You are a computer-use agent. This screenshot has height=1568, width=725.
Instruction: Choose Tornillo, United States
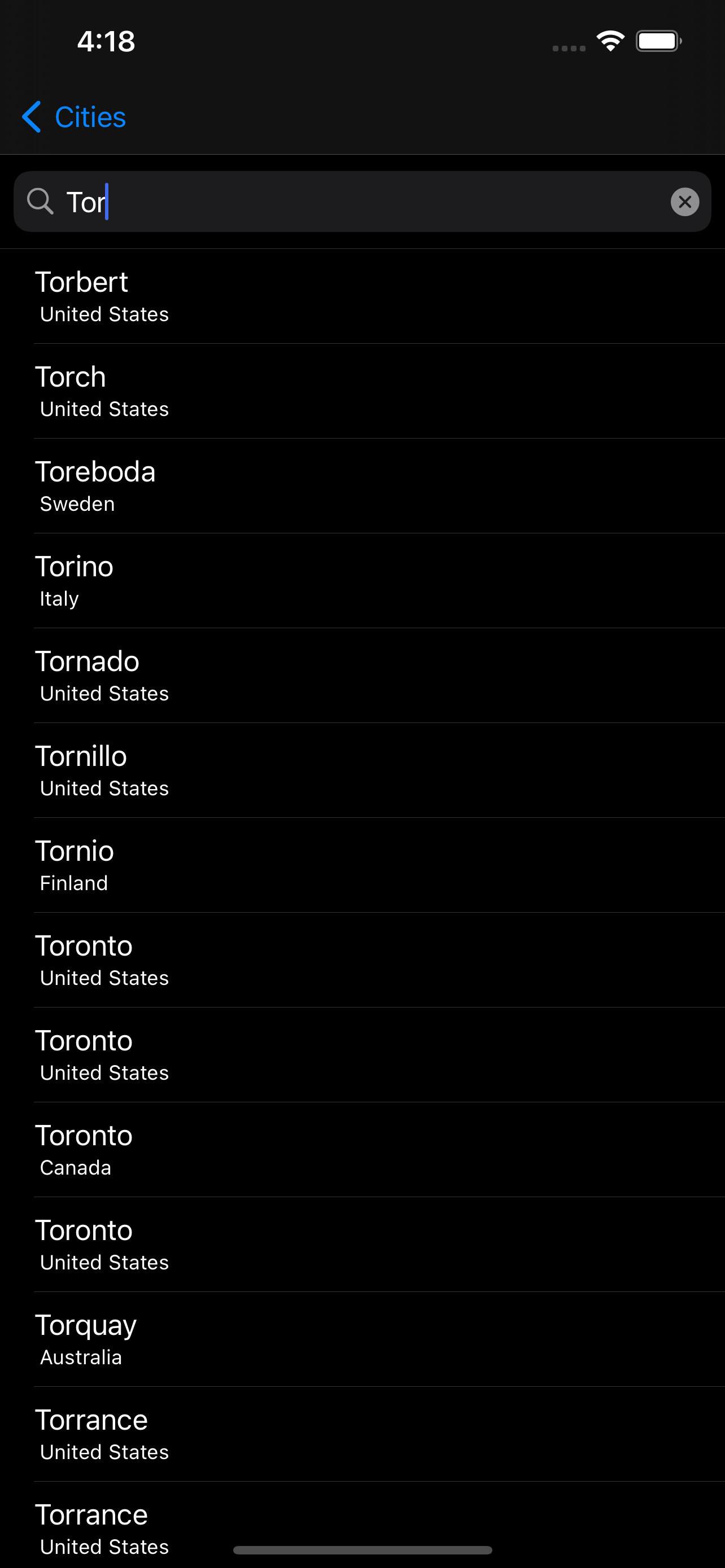point(362,771)
